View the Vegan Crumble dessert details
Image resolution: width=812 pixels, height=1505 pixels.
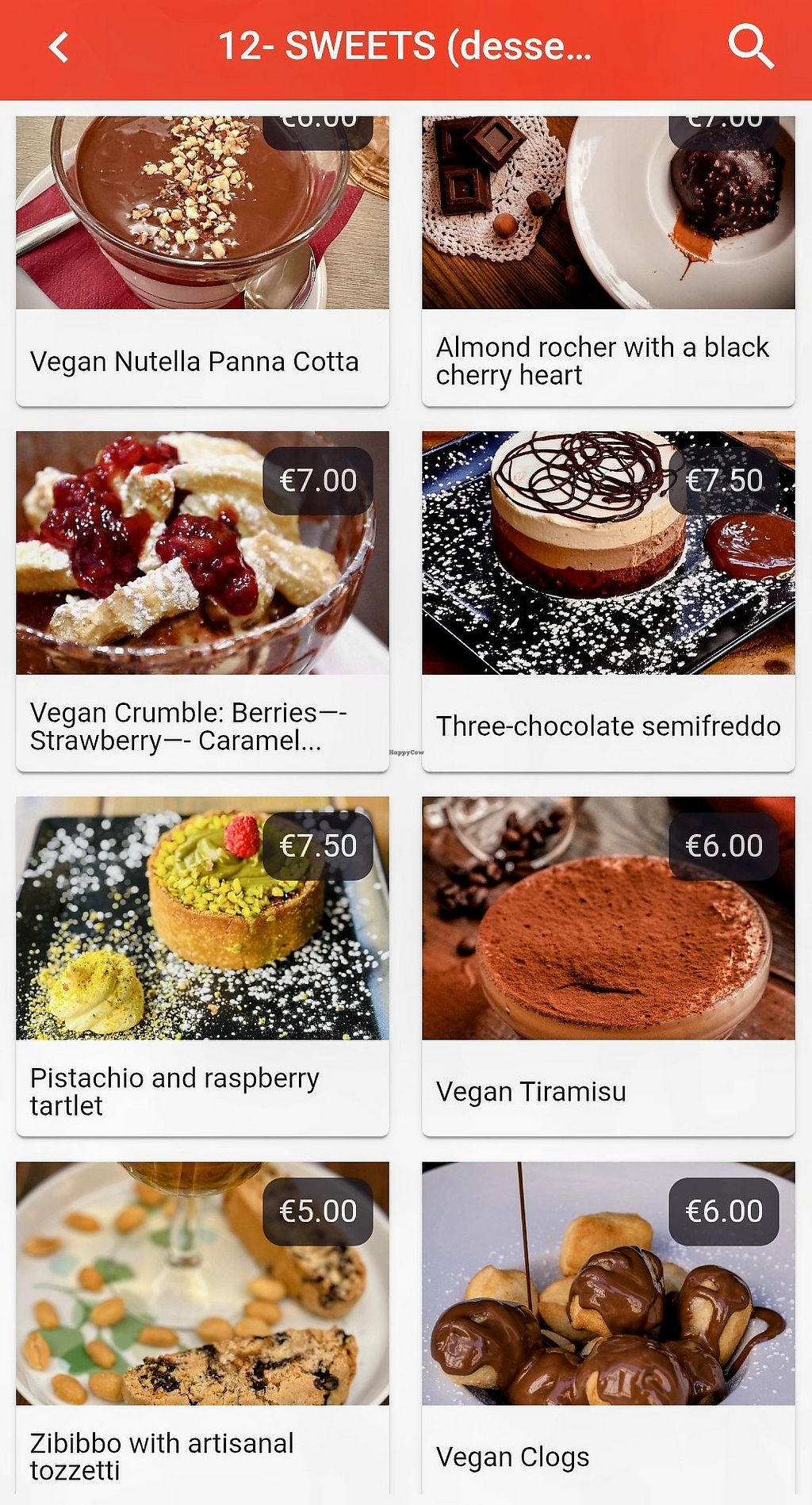click(x=202, y=600)
